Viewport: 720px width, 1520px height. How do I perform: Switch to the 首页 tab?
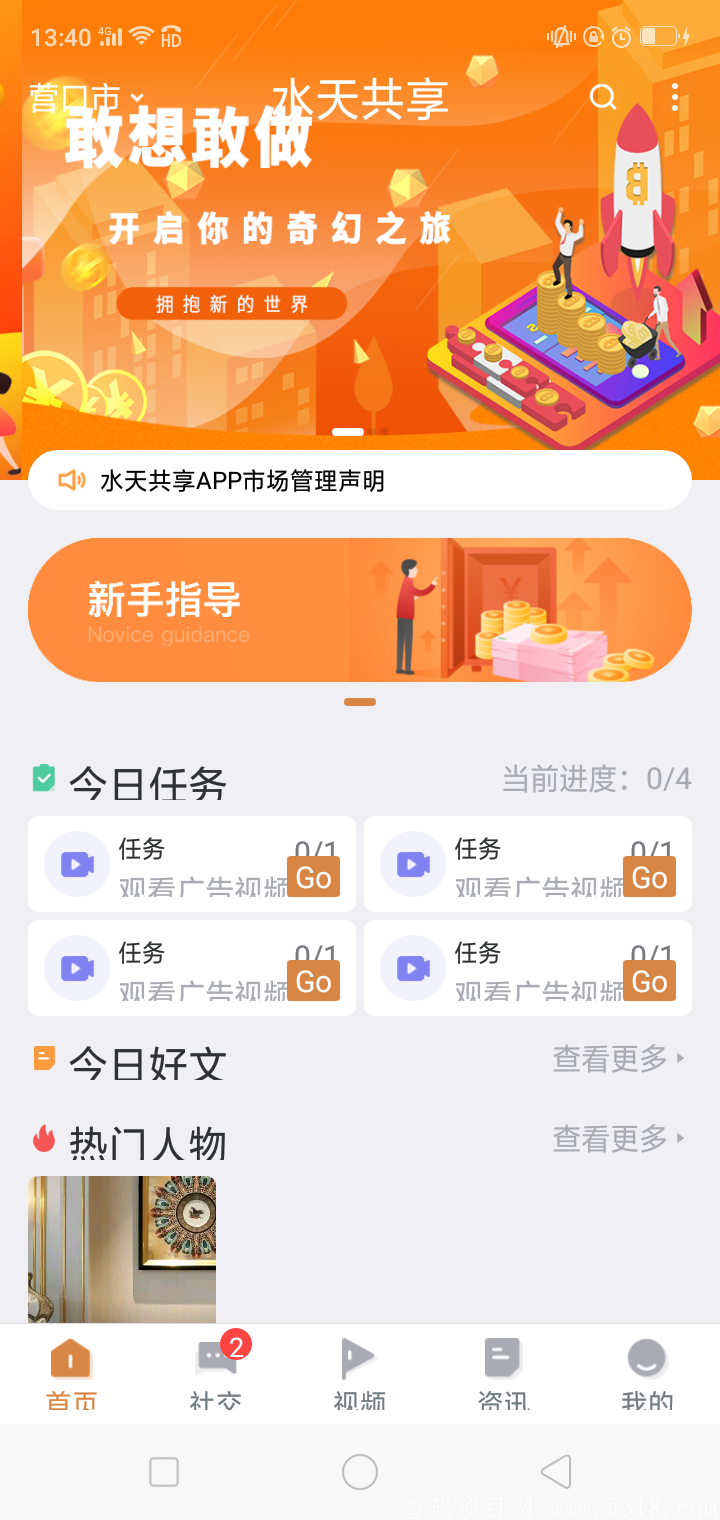click(70, 1373)
